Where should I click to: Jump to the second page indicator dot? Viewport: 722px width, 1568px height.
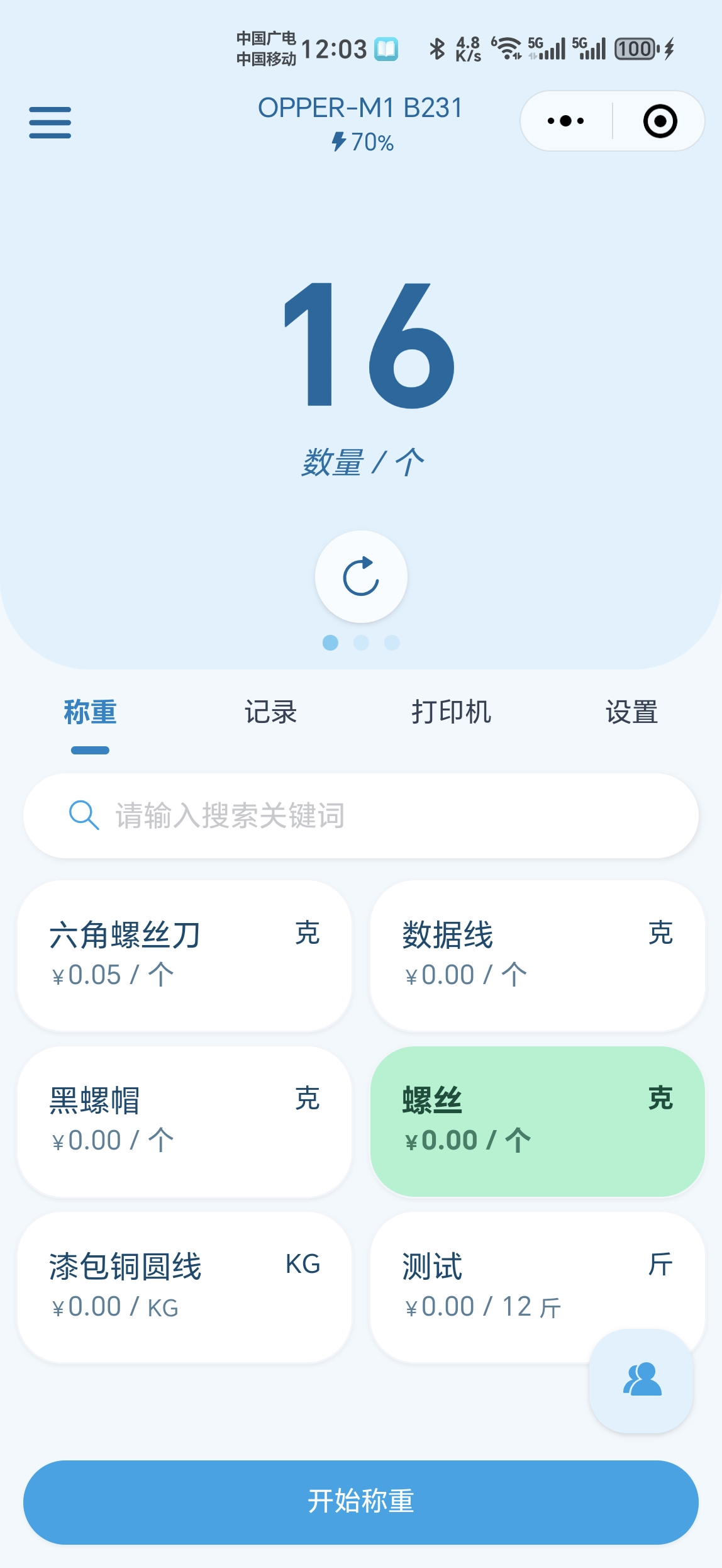[361, 642]
